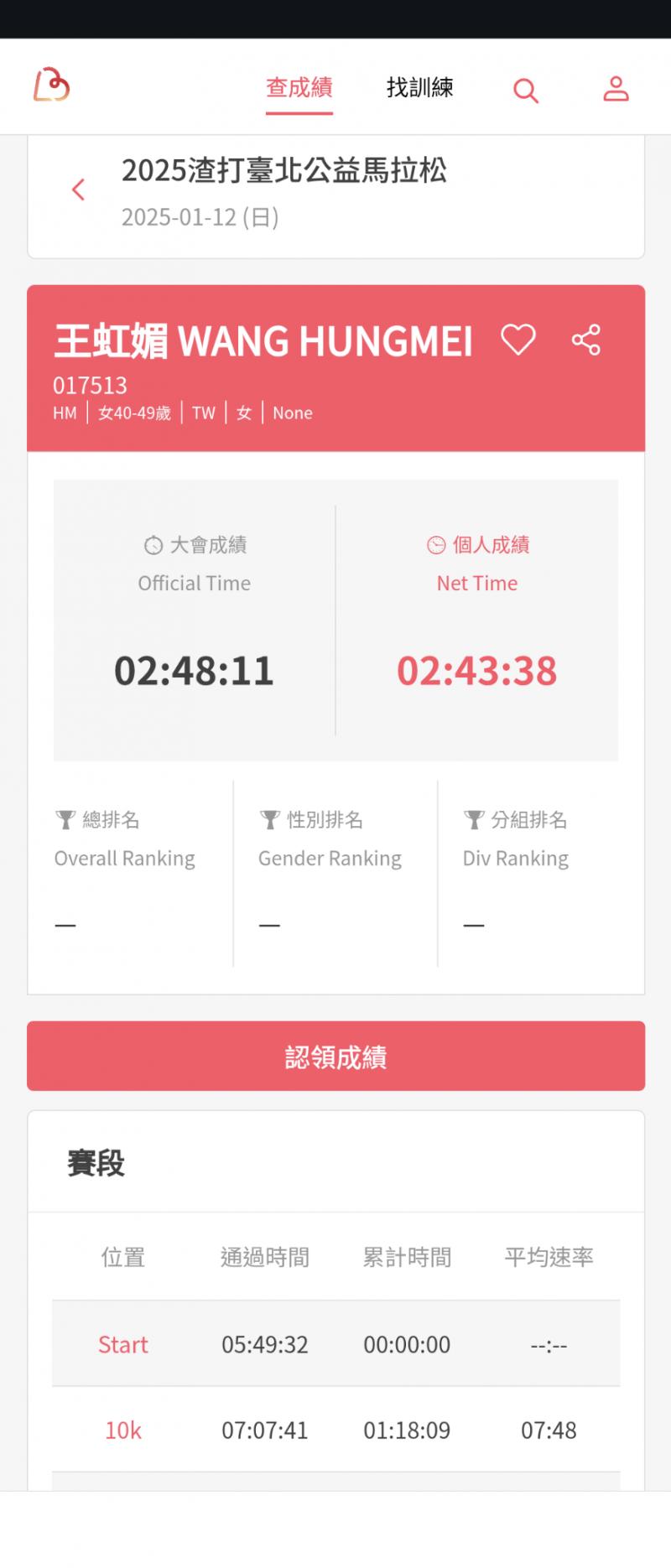Open the search magnifier icon
The height and width of the screenshot is (1568, 671).
coord(526,90)
